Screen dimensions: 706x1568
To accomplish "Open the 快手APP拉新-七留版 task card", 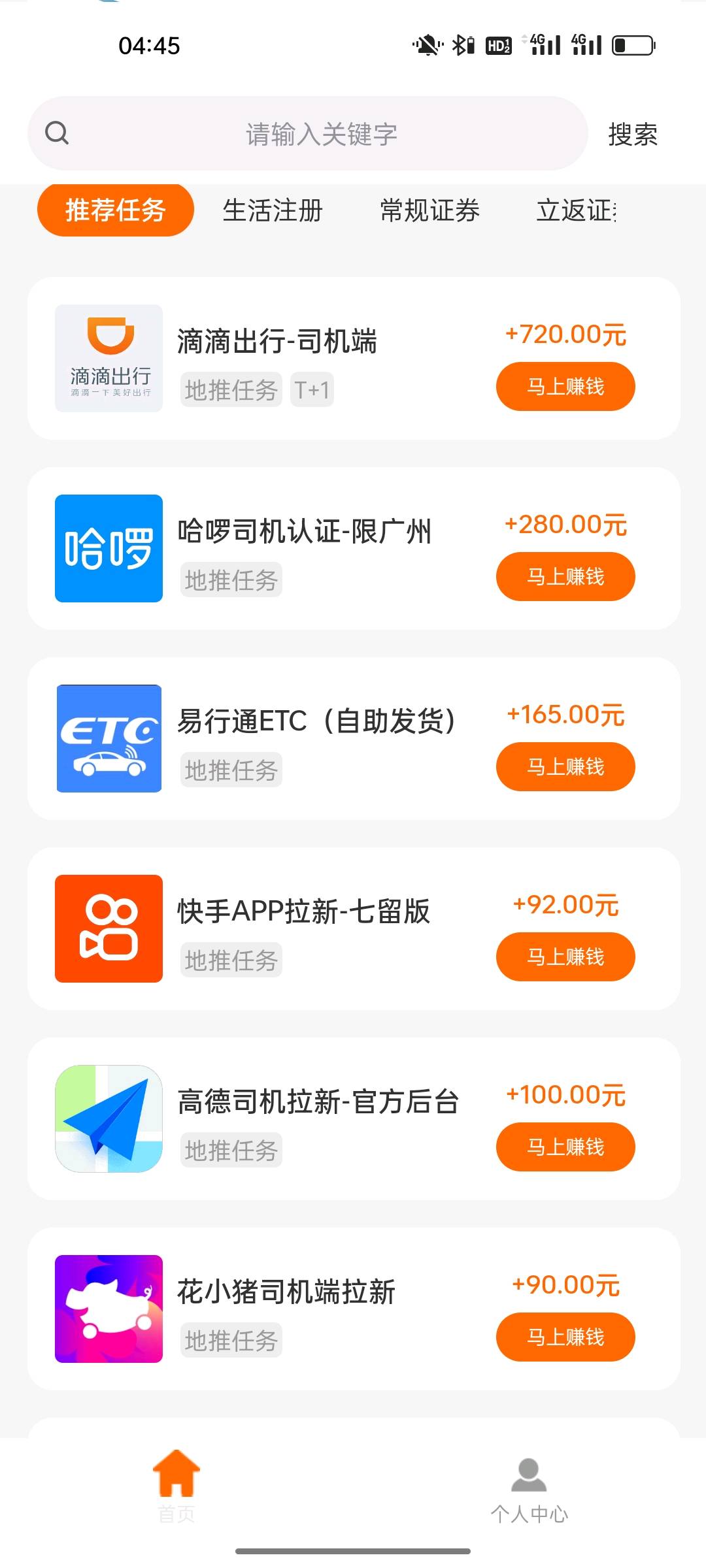I will 354,928.
